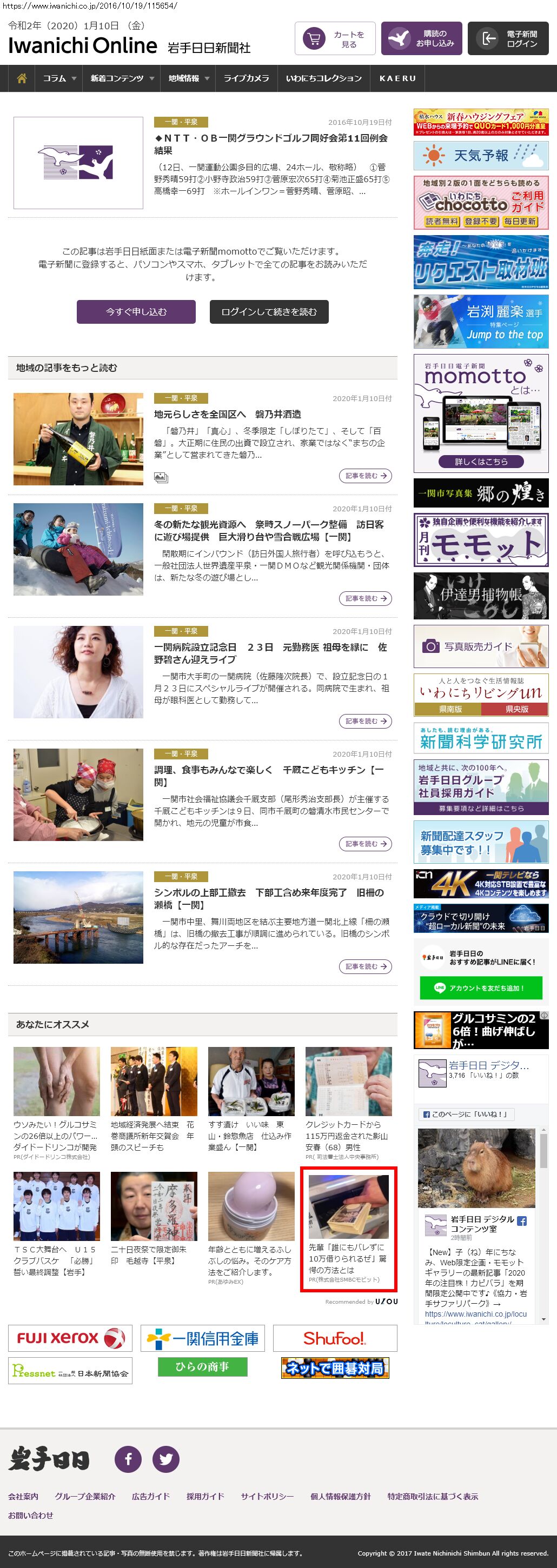Viewport: 557px width, 1568px height.
Task: Visit the Facebook page icon in footer
Action: coord(128,1459)
